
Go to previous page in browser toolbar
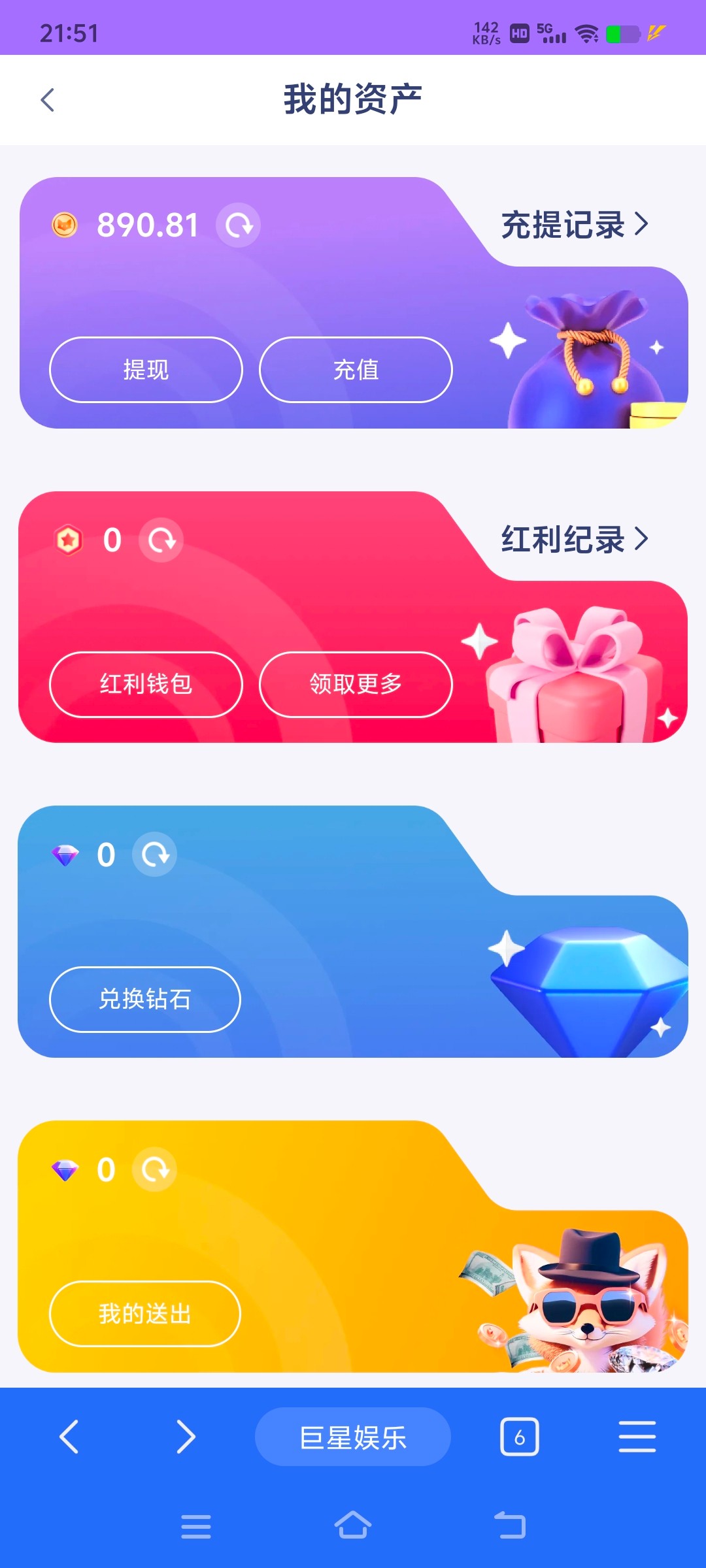[x=69, y=1437]
